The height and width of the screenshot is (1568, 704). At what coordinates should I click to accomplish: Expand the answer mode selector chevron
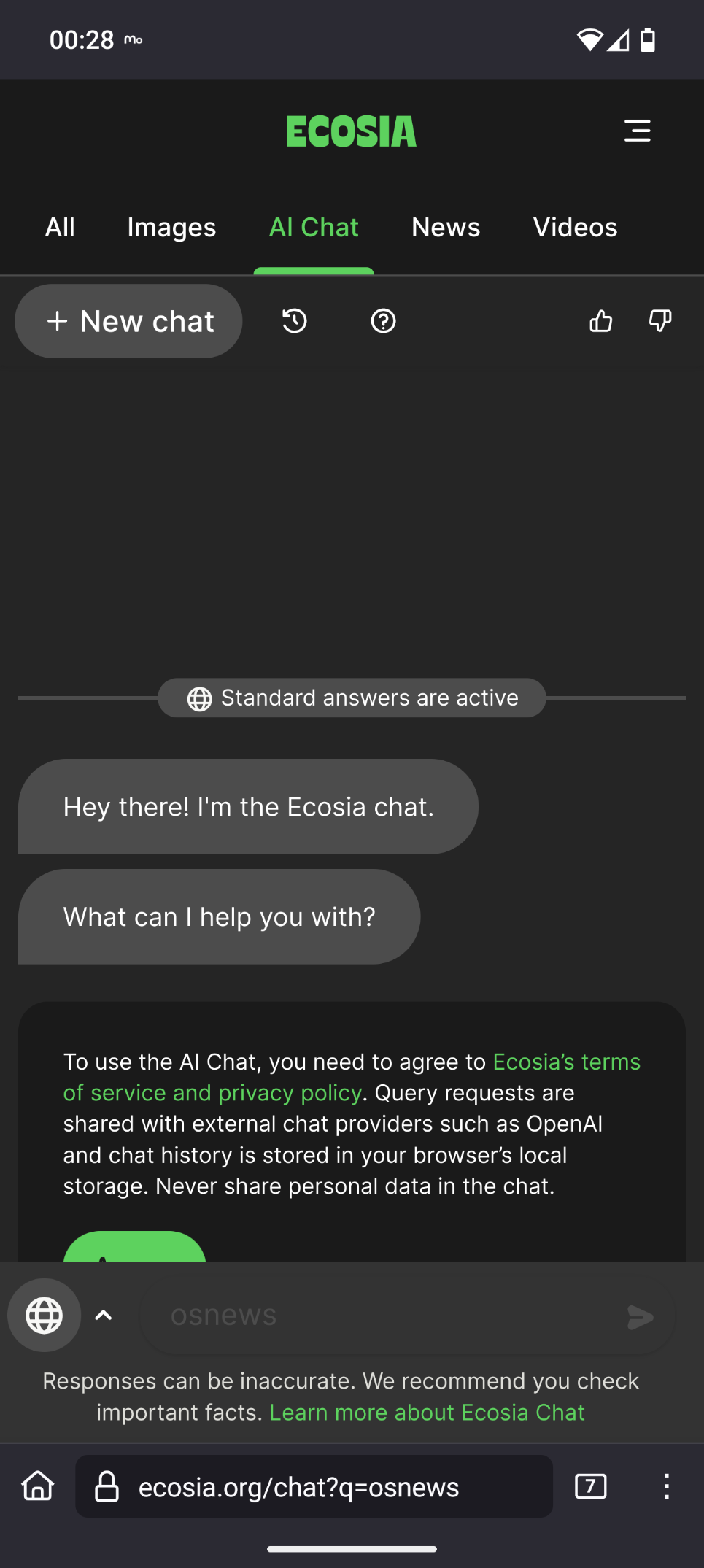(104, 1316)
